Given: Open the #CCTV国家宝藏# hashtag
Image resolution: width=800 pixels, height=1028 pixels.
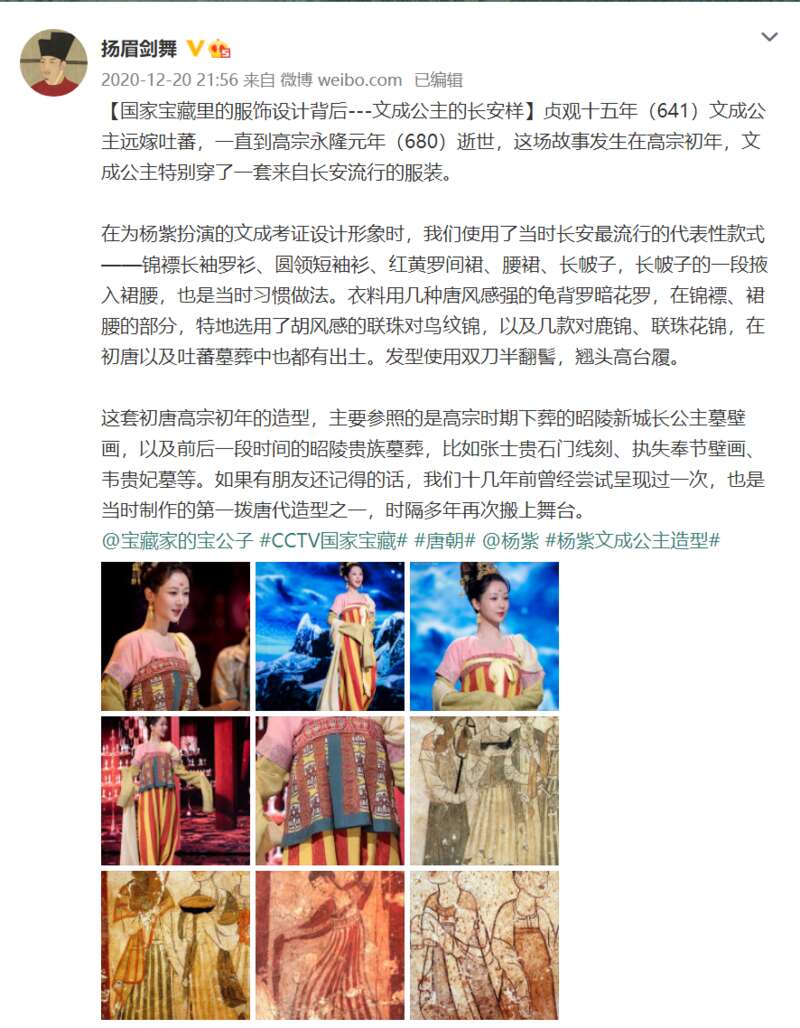Looking at the screenshot, I should coord(333,541).
